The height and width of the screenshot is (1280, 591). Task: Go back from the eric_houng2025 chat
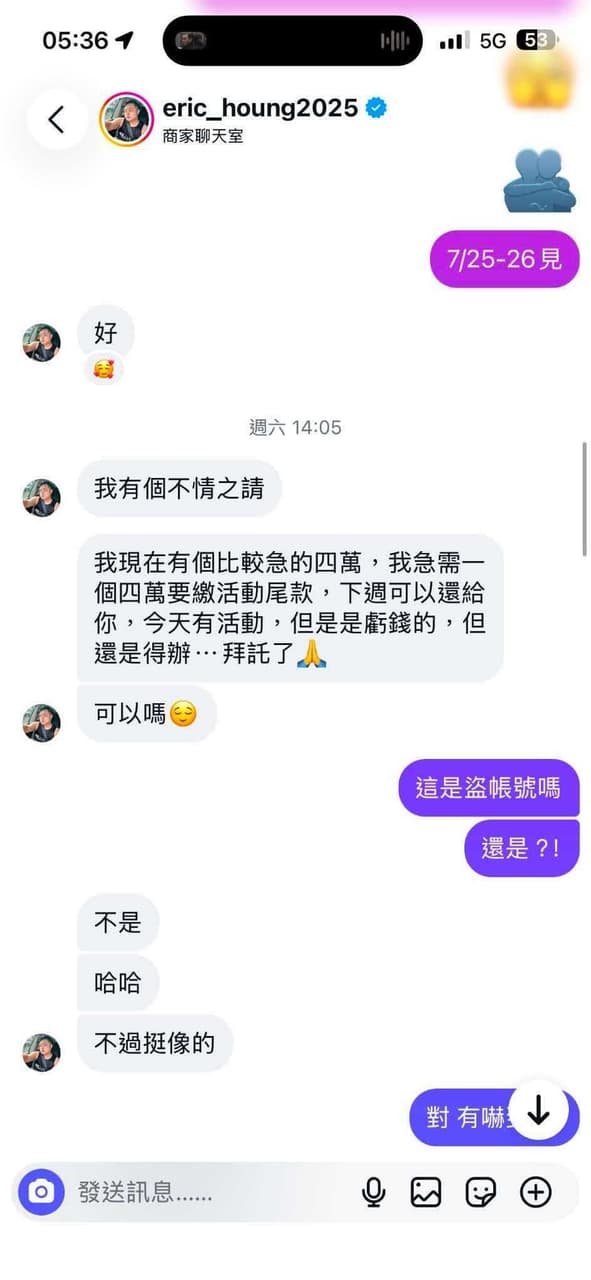56,120
